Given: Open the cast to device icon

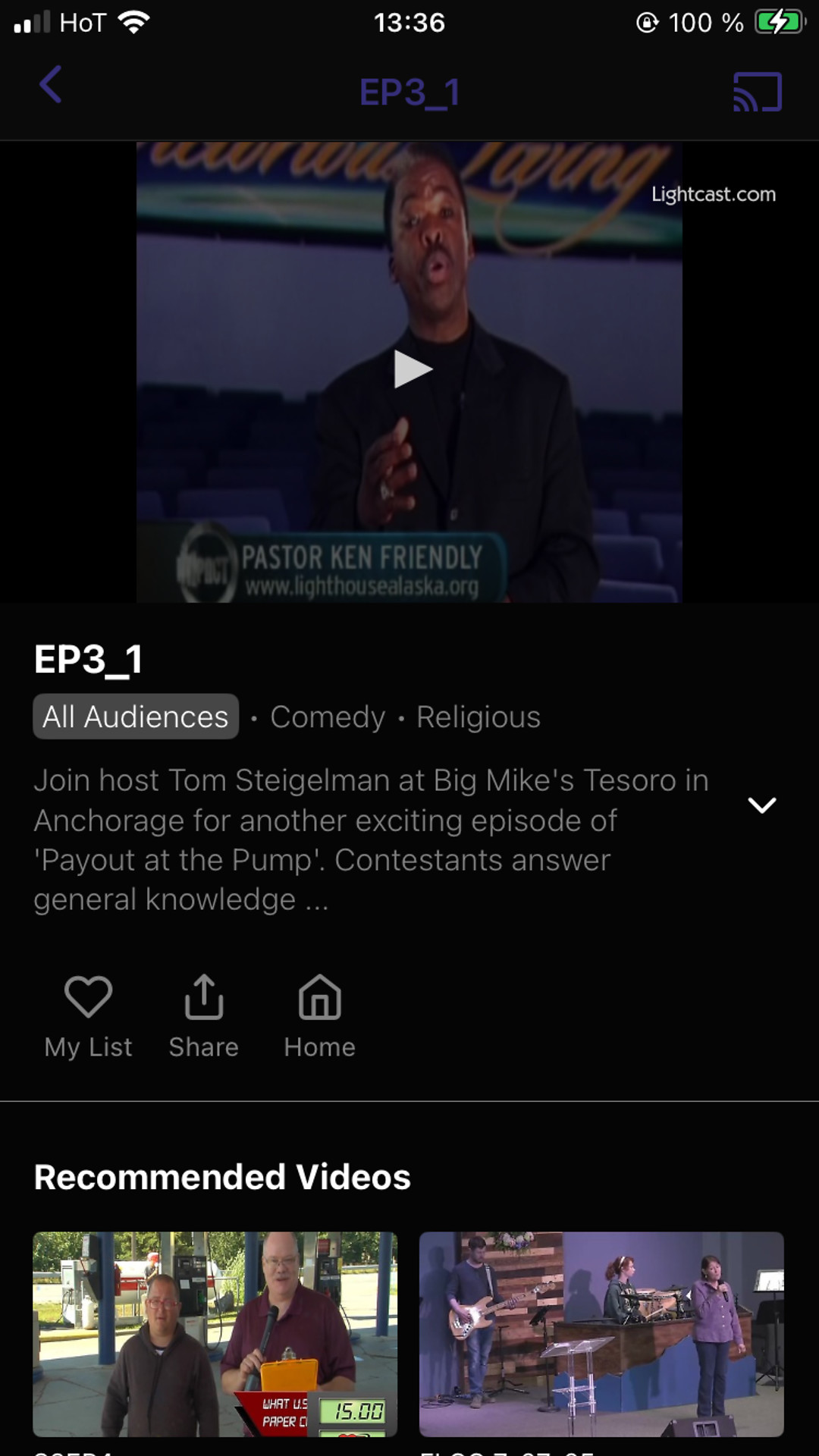Looking at the screenshot, I should [757, 93].
